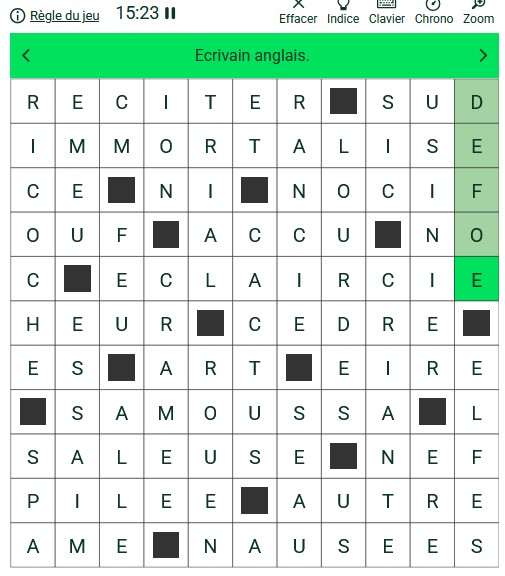The width and height of the screenshot is (505, 576).
Task: Select the highlighted letter D cell in the first row
Action: (x=476, y=102)
